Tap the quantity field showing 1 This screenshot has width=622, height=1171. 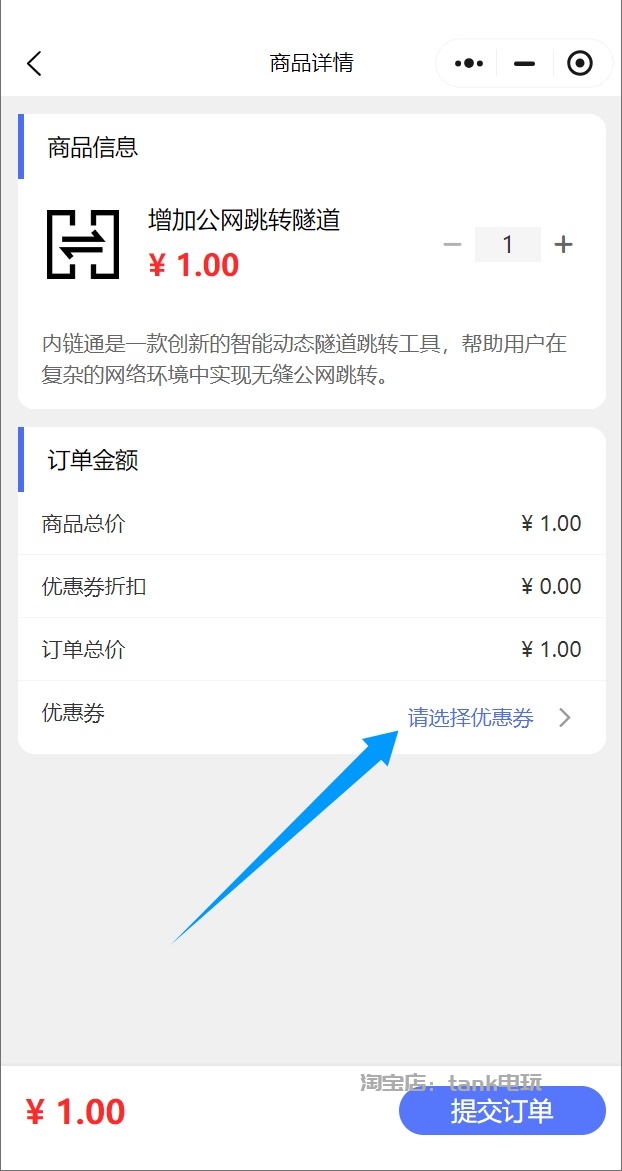point(508,245)
